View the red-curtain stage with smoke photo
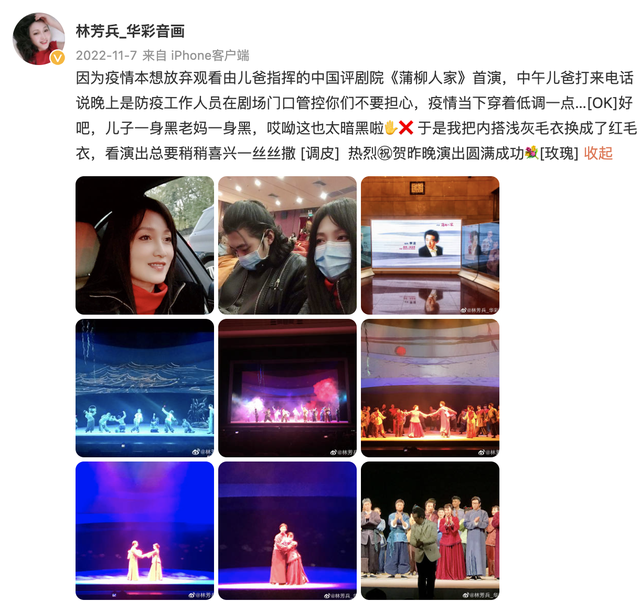 (287, 388)
